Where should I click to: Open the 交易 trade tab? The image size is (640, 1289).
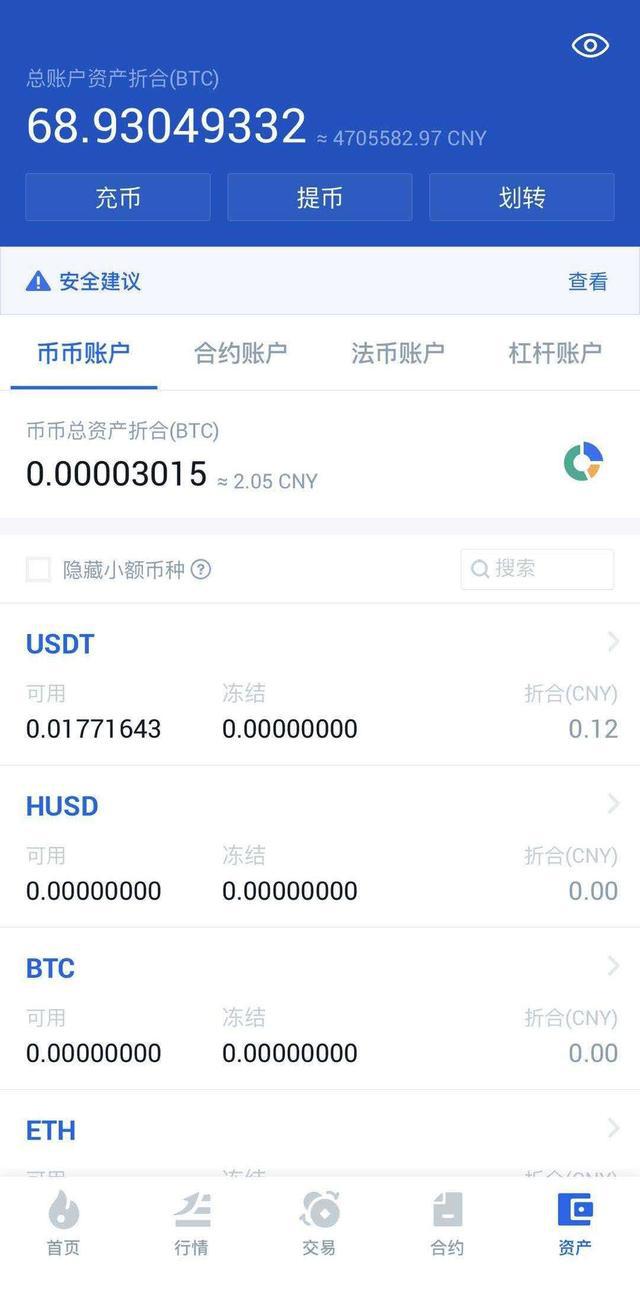(x=319, y=1222)
